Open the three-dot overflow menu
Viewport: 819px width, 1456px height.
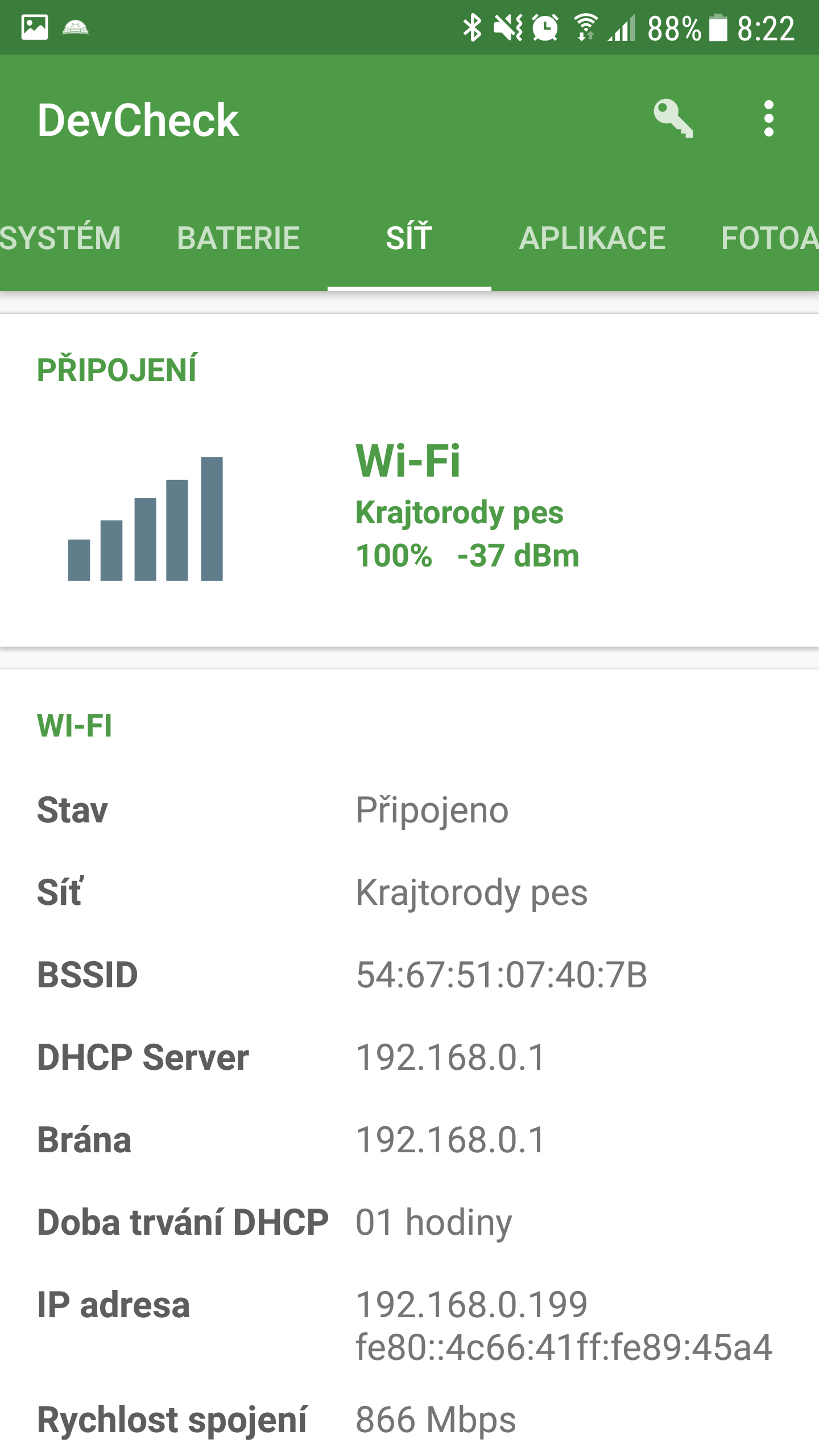pos(769,118)
